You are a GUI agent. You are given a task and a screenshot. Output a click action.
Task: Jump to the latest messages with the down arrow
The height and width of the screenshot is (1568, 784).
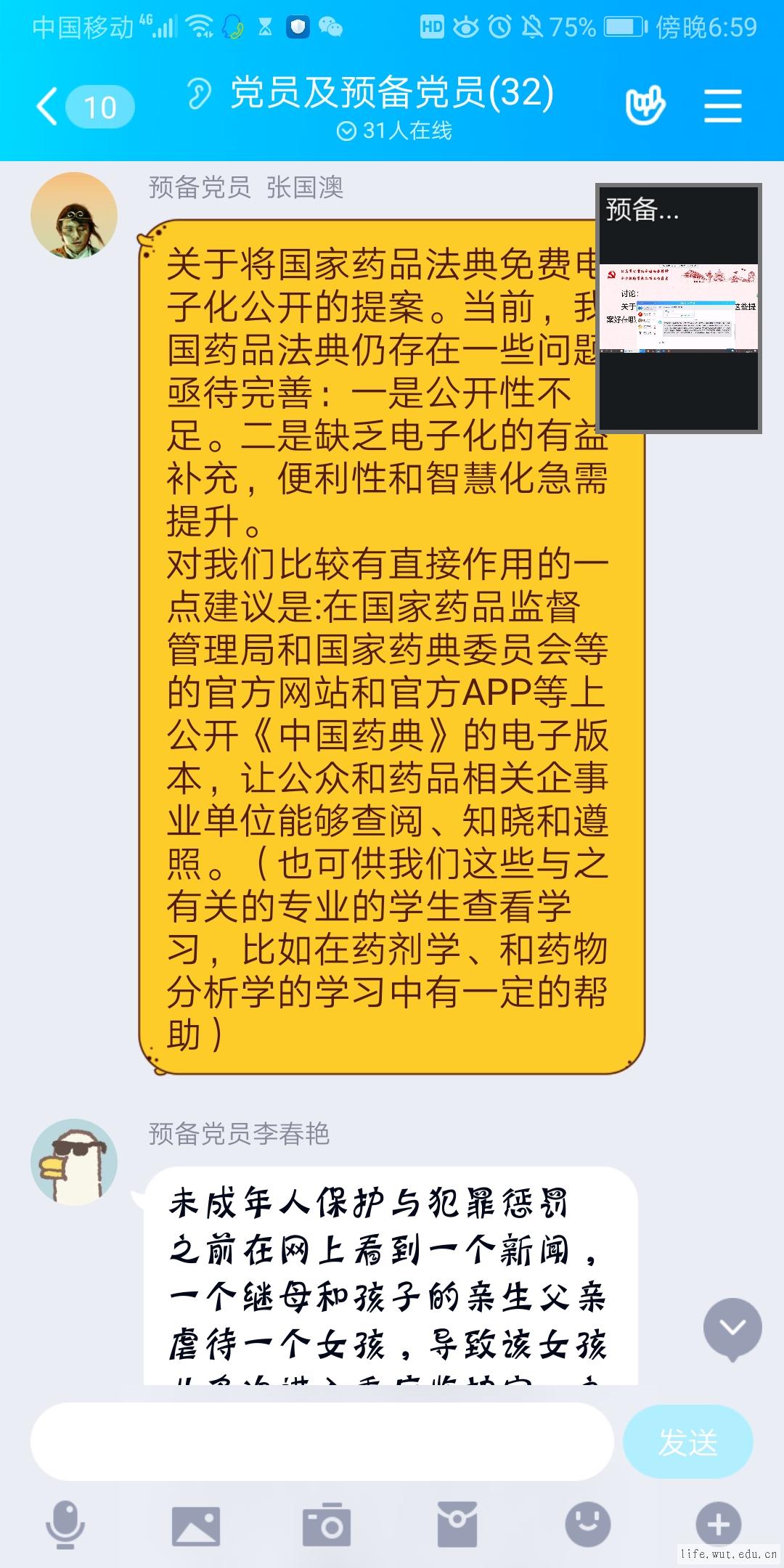(732, 1328)
